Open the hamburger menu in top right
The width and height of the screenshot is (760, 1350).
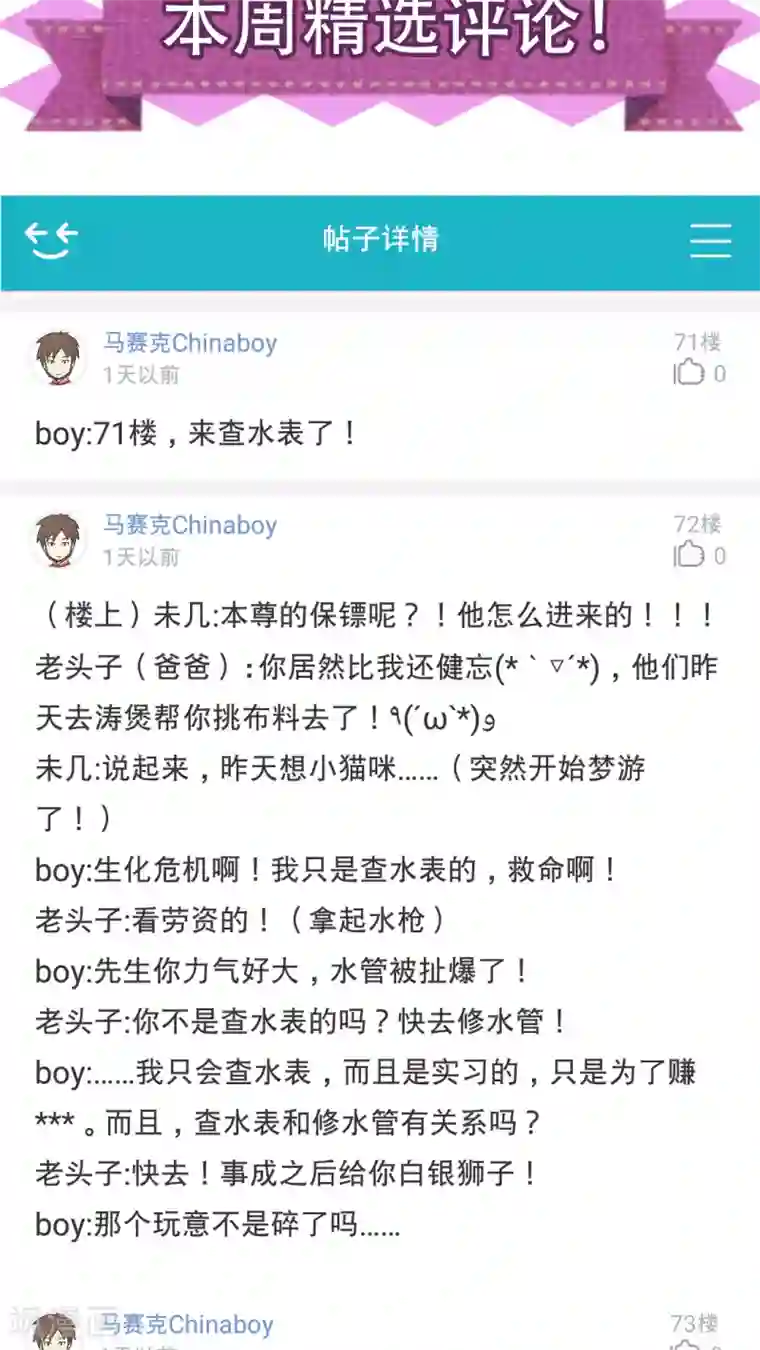tap(712, 240)
